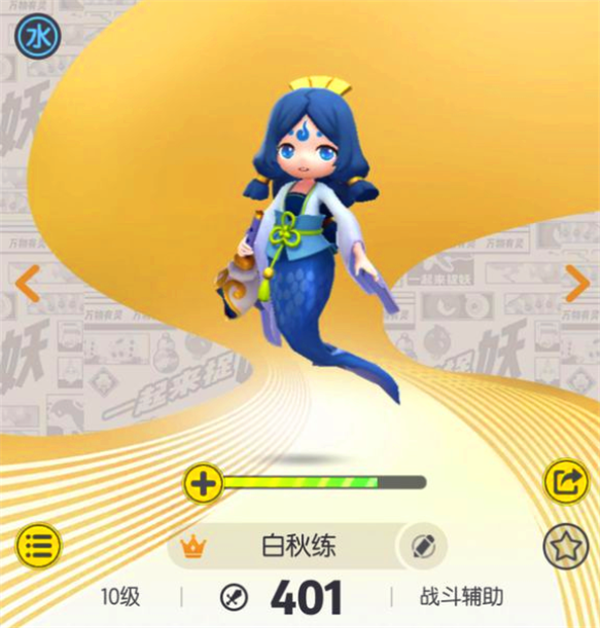Tap the yellow plus button on experience bar
Viewport: 600px width, 628px height.
click(203, 485)
